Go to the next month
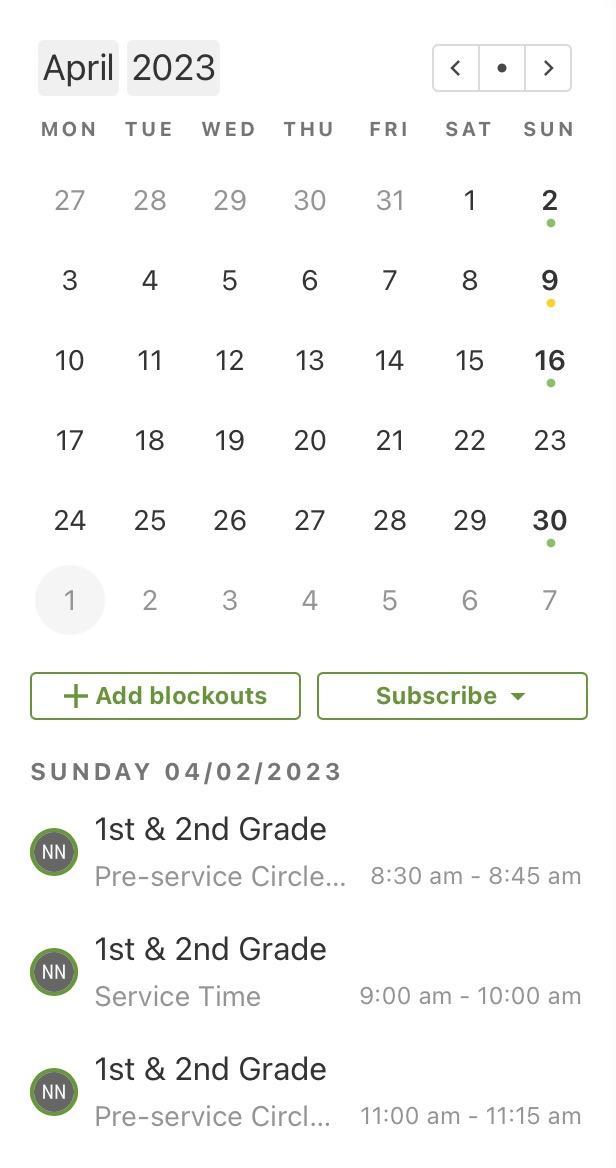The height and width of the screenshot is (1168, 616). [548, 68]
